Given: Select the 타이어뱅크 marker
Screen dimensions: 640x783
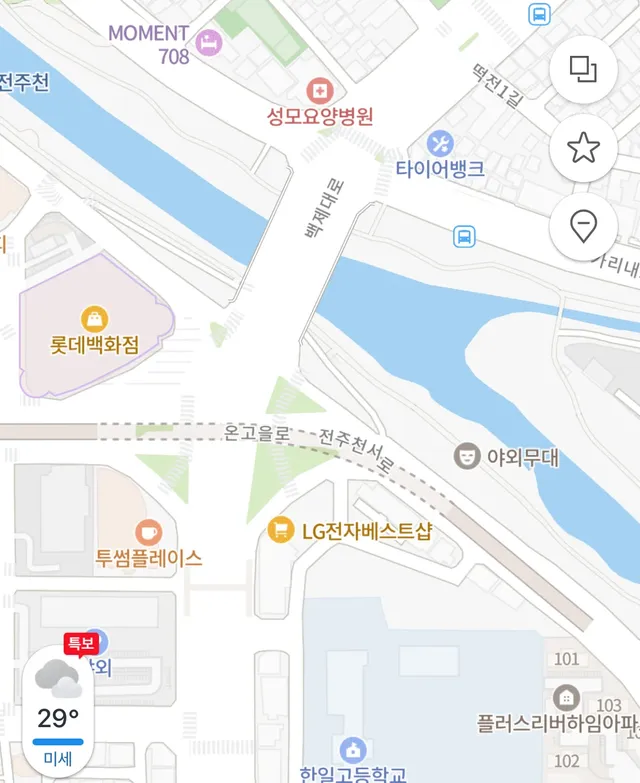Looking at the screenshot, I should (440, 144).
